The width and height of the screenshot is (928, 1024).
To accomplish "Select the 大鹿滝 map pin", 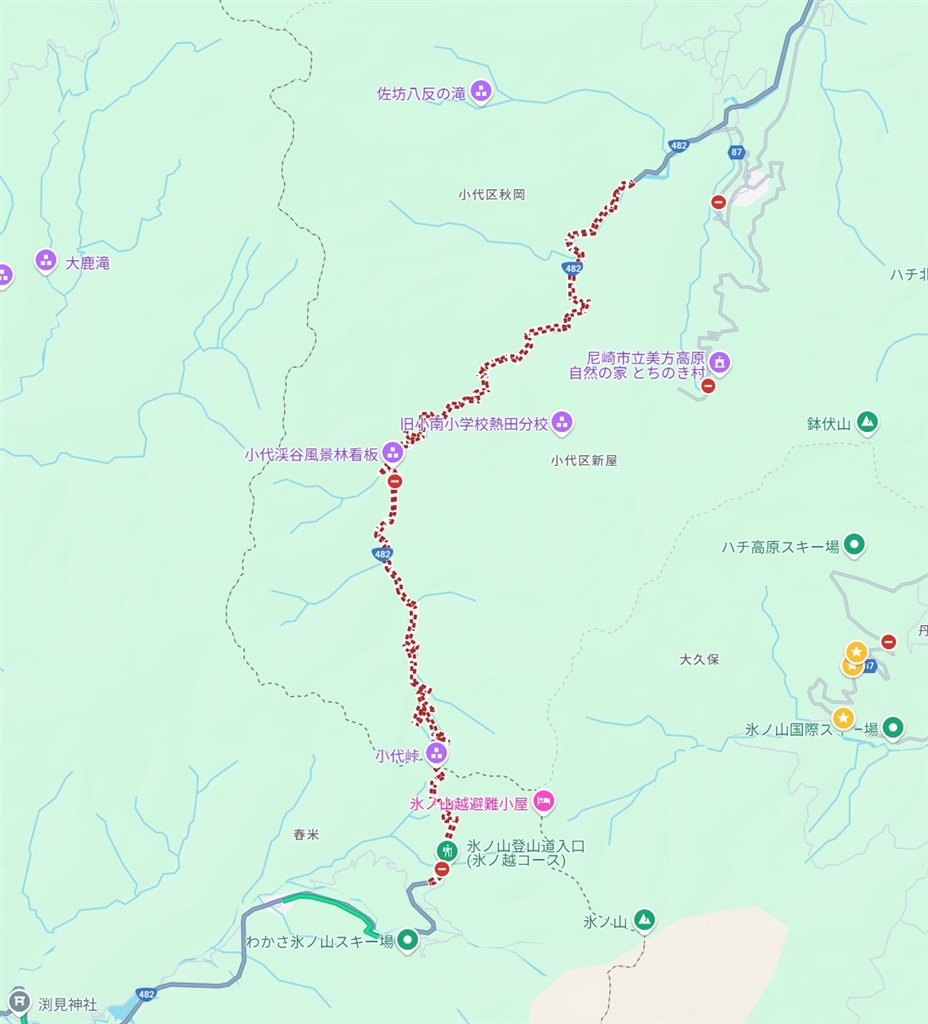I will pos(46,261).
